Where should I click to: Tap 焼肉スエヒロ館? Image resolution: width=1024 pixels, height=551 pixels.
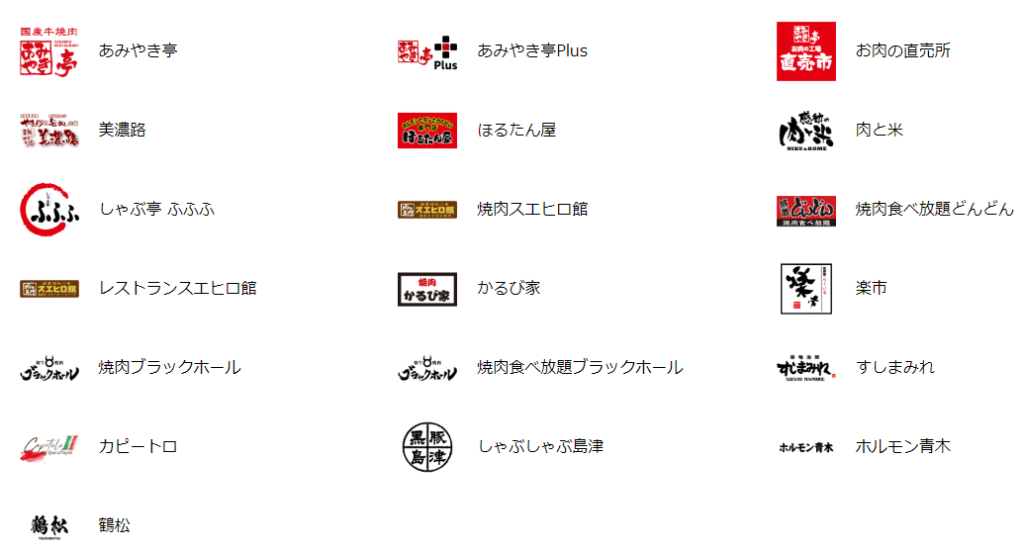pyautogui.click(x=532, y=209)
